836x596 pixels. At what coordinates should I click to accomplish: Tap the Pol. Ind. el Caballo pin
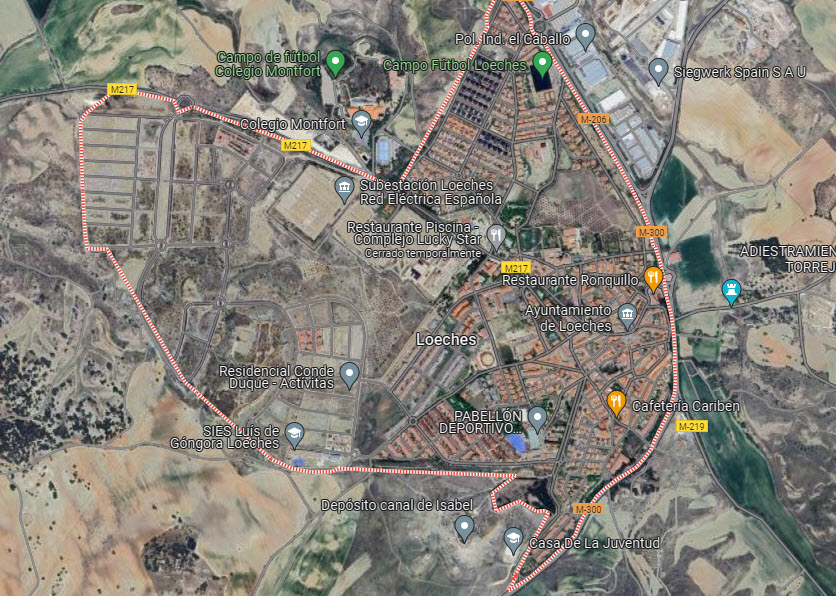pos(586,37)
